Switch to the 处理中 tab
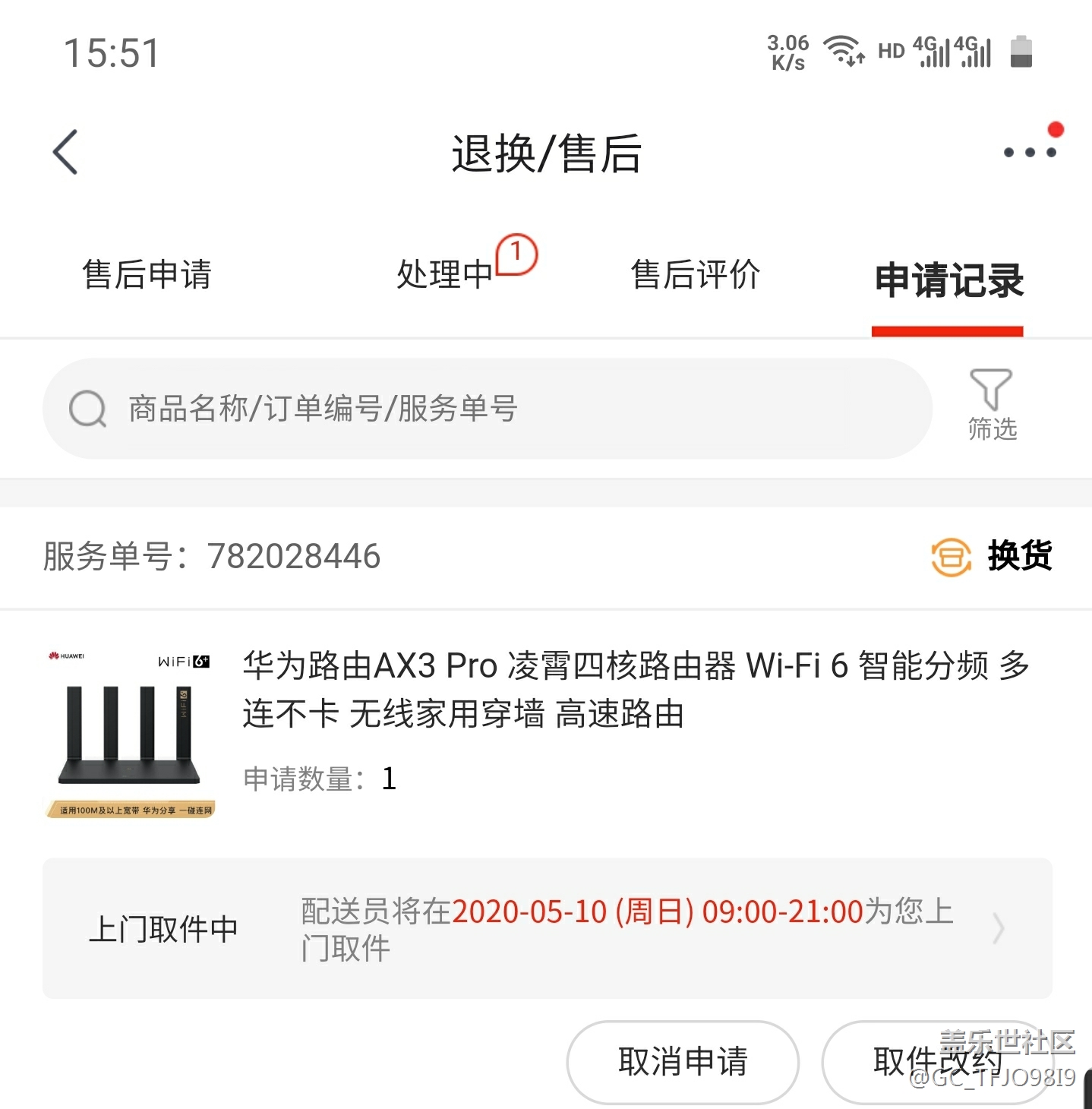Viewport: 1092px width, 1109px height. pos(446,275)
